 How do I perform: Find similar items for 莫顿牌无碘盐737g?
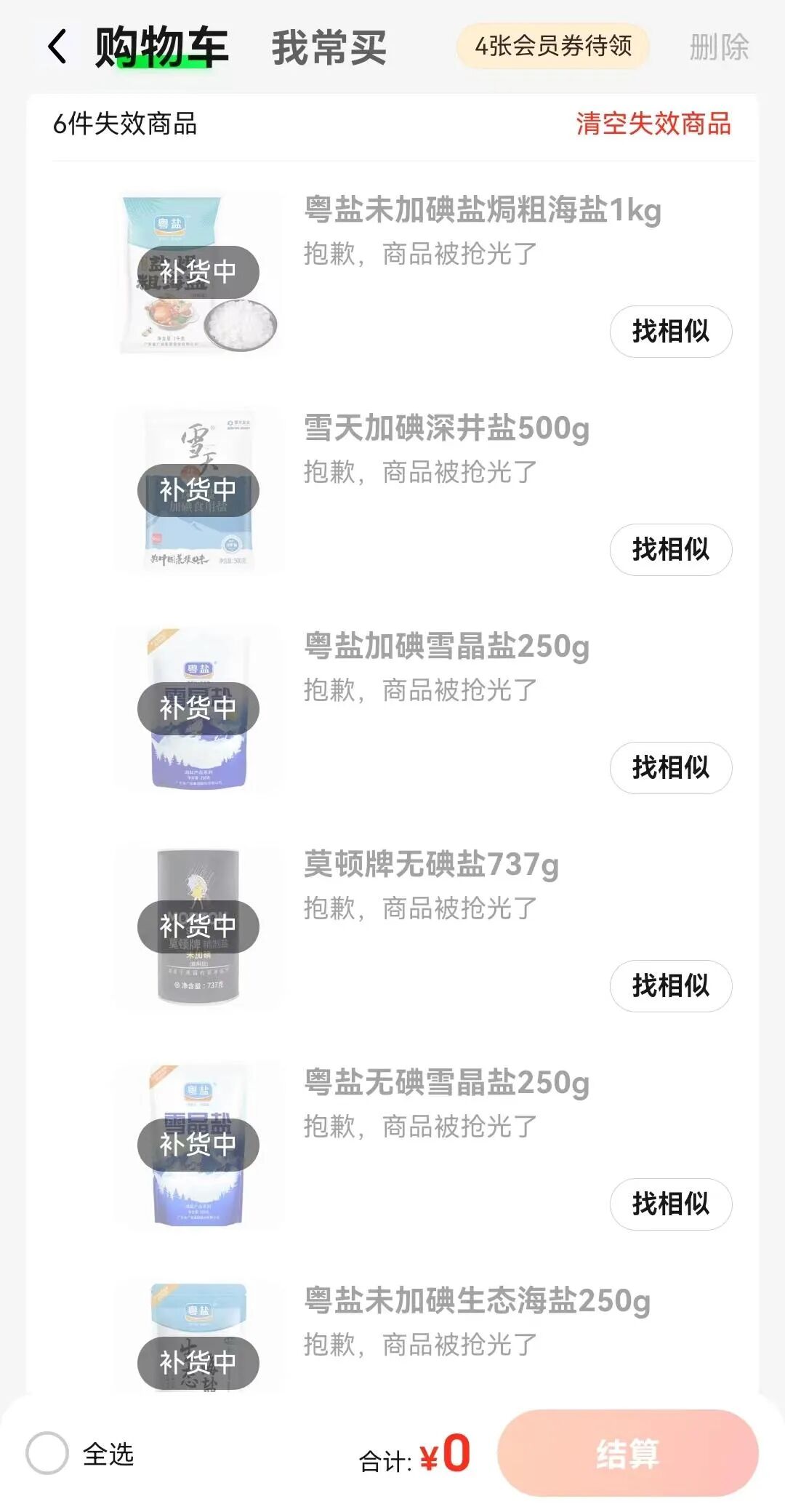point(670,986)
